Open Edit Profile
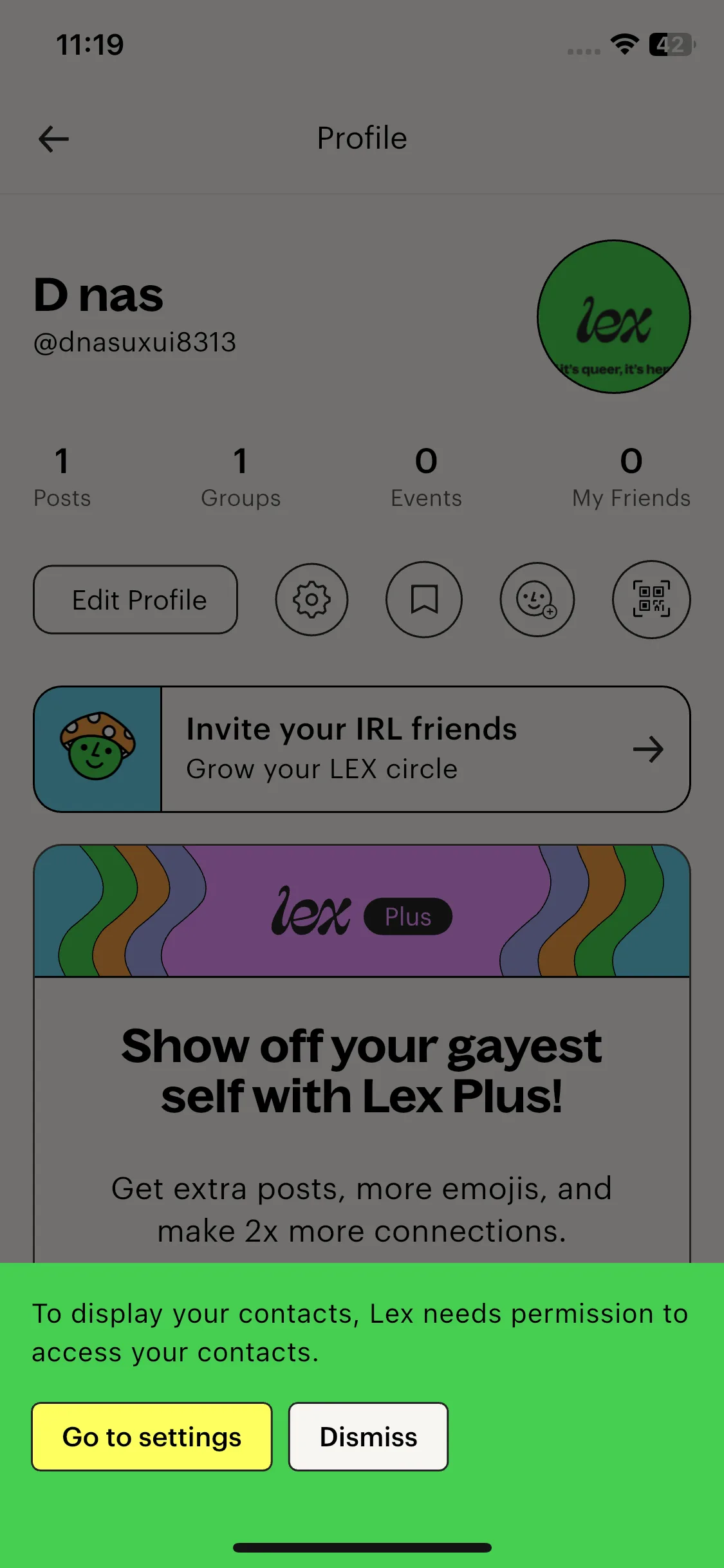 coord(135,600)
